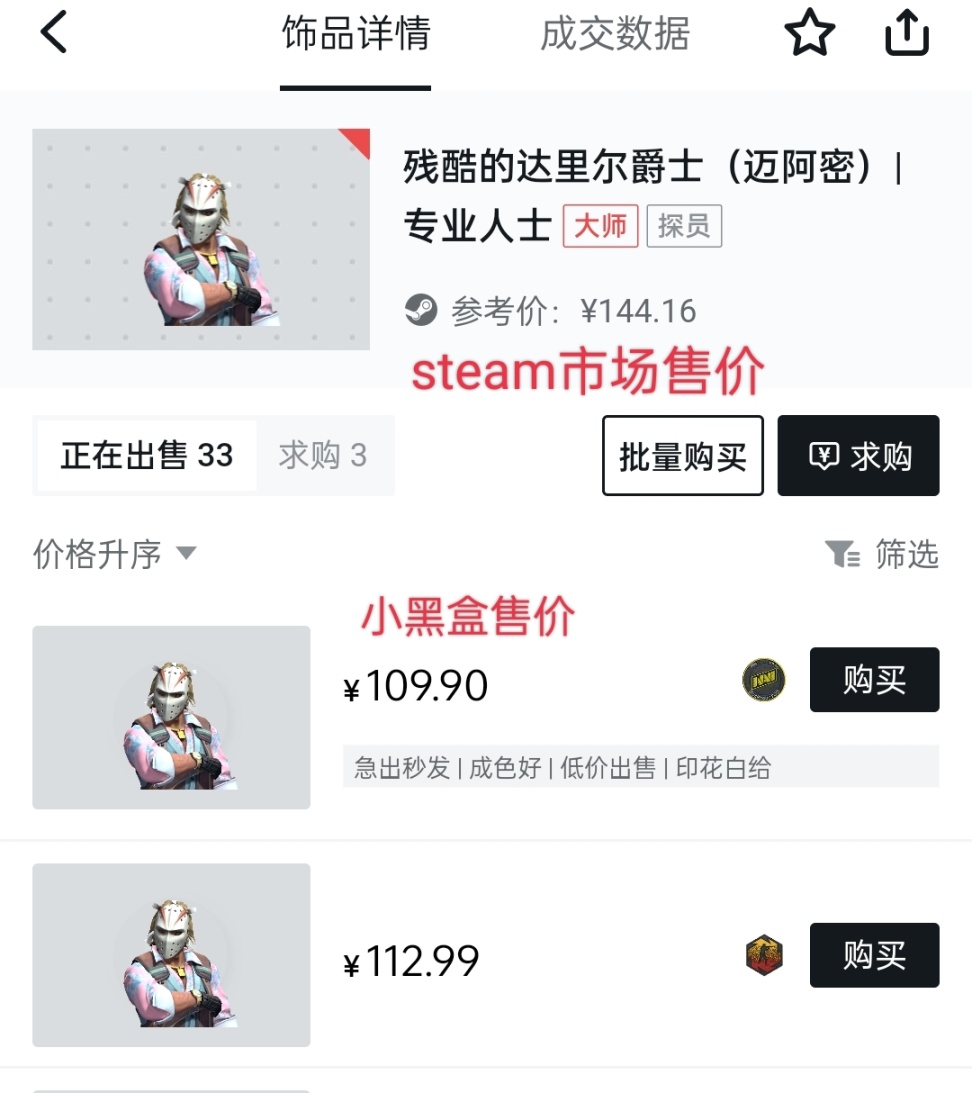
Task: Buy the listing priced ¥109.90
Action: pos(874,680)
